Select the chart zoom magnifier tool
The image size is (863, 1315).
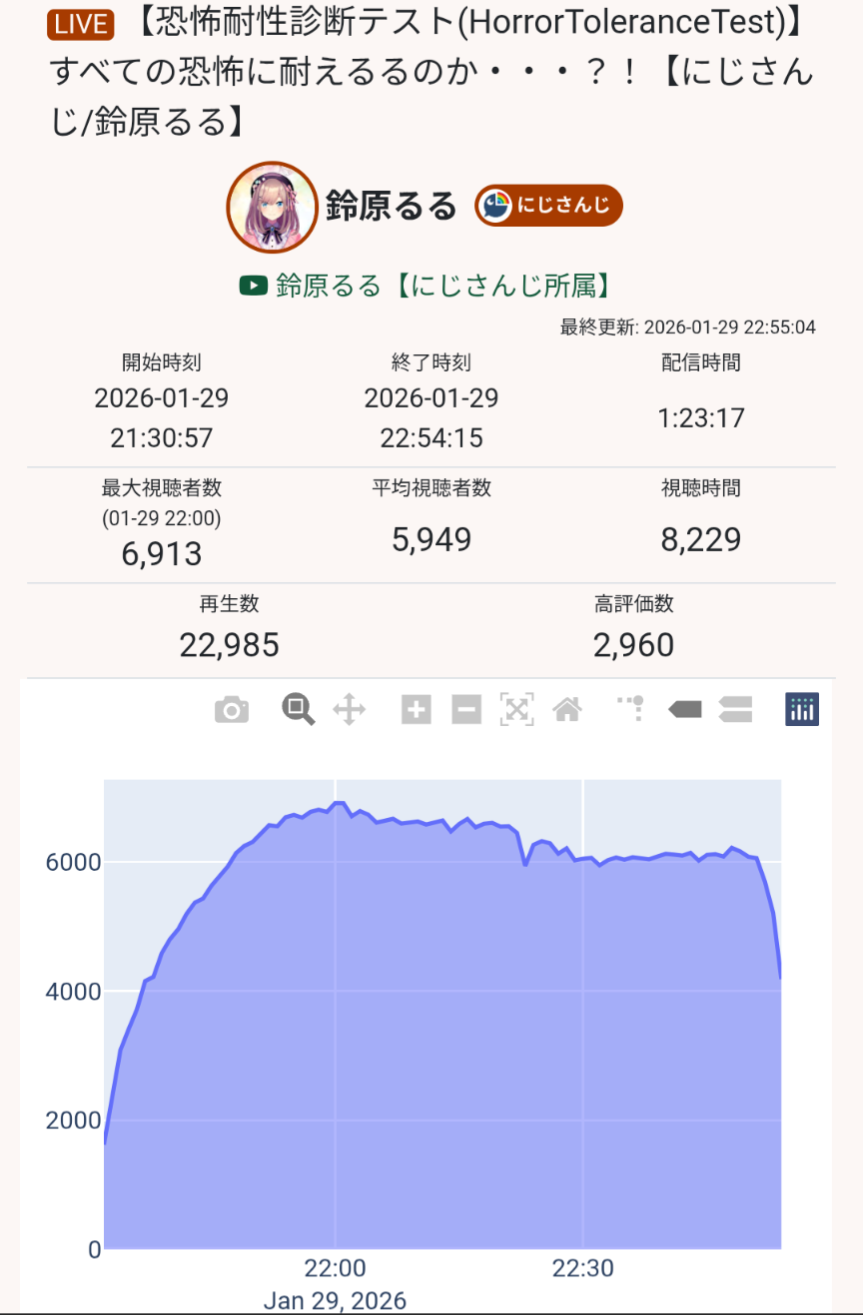click(x=297, y=710)
